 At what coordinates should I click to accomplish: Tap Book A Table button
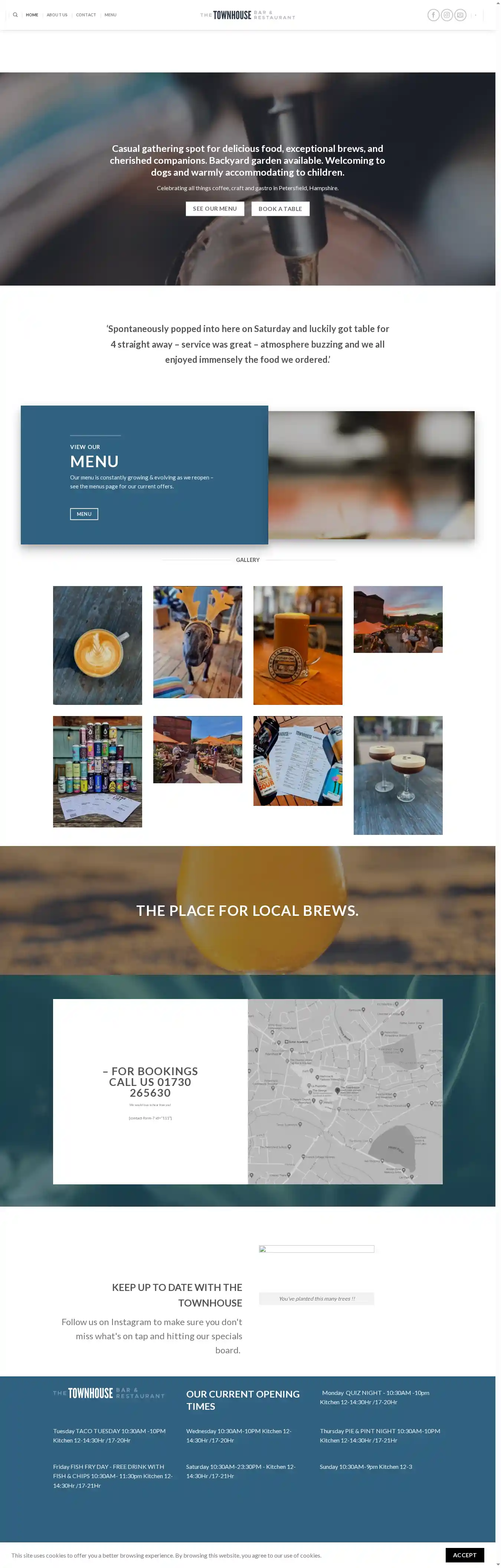coord(280,209)
